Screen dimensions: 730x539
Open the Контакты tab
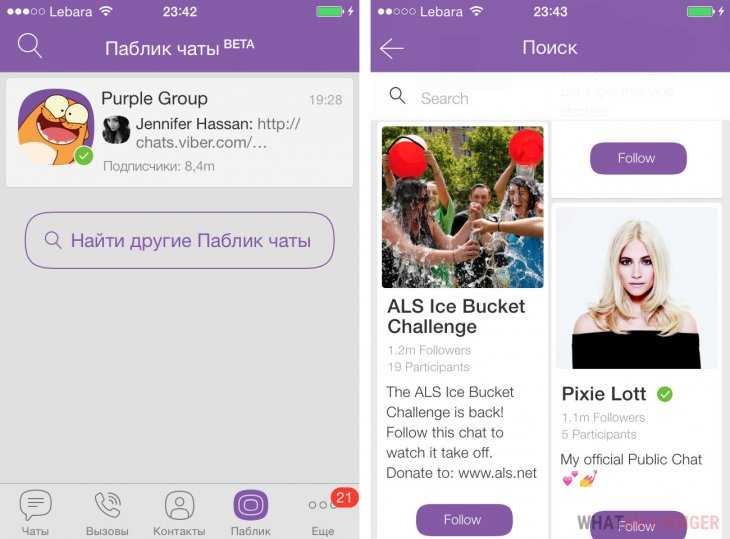pyautogui.click(x=179, y=512)
